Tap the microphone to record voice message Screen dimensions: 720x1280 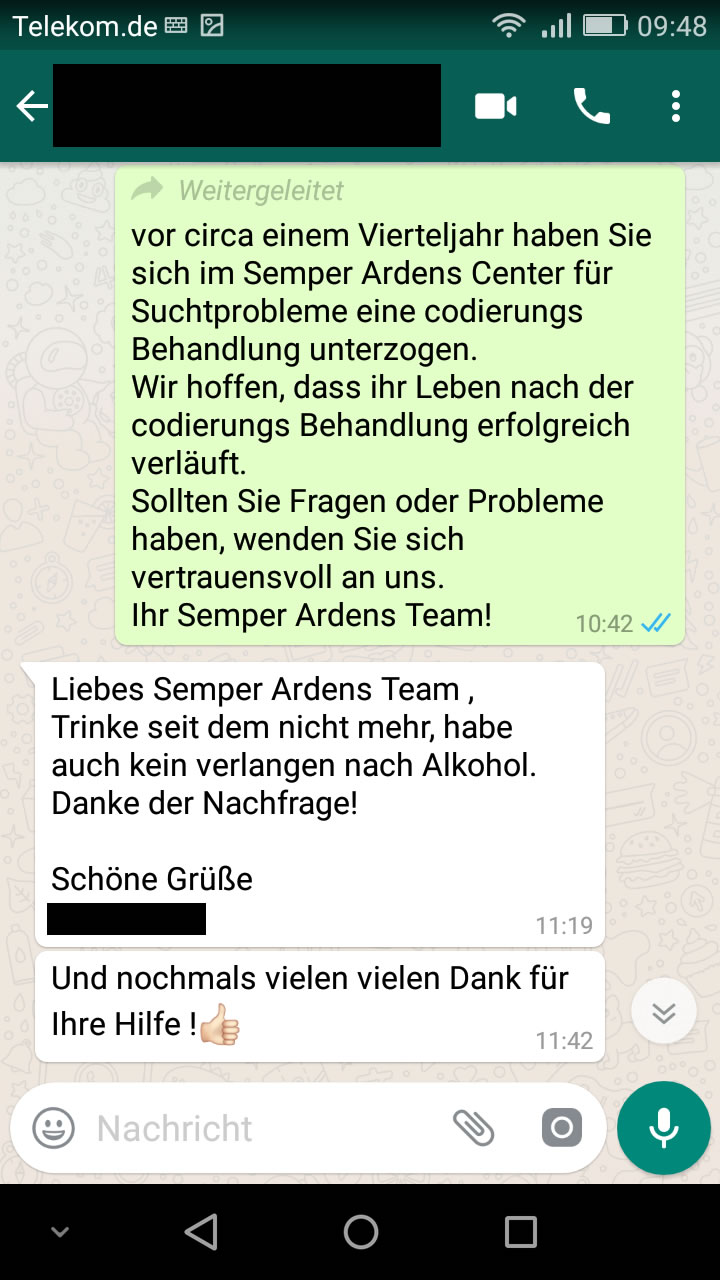coord(664,1128)
